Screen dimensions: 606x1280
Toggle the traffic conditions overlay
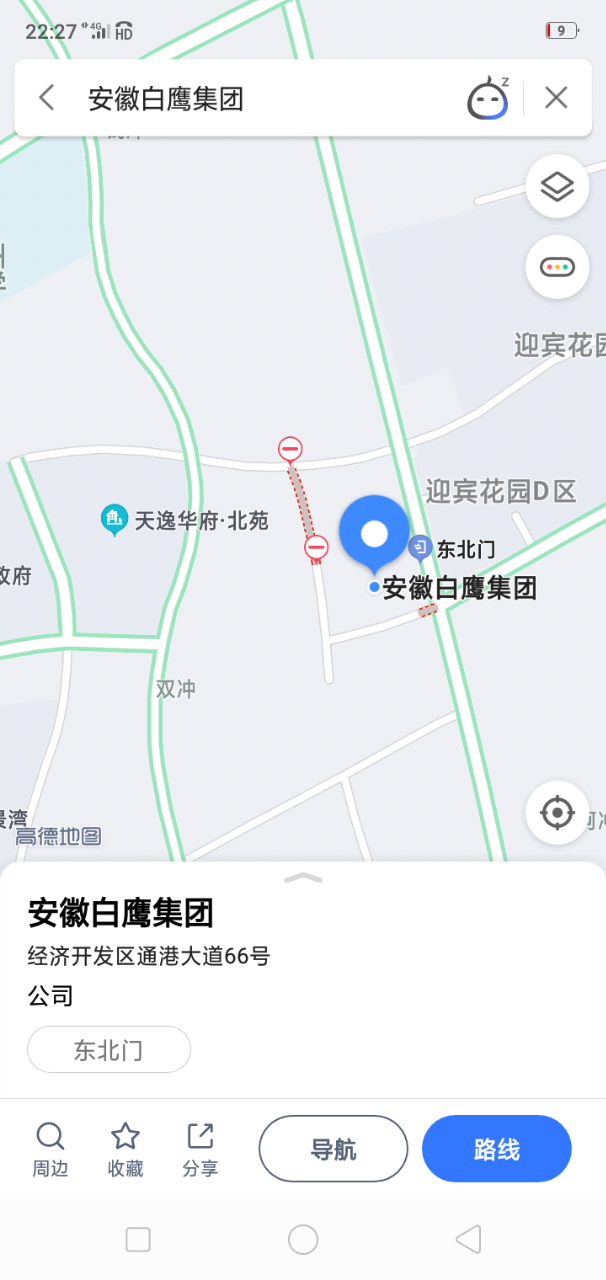point(557,267)
